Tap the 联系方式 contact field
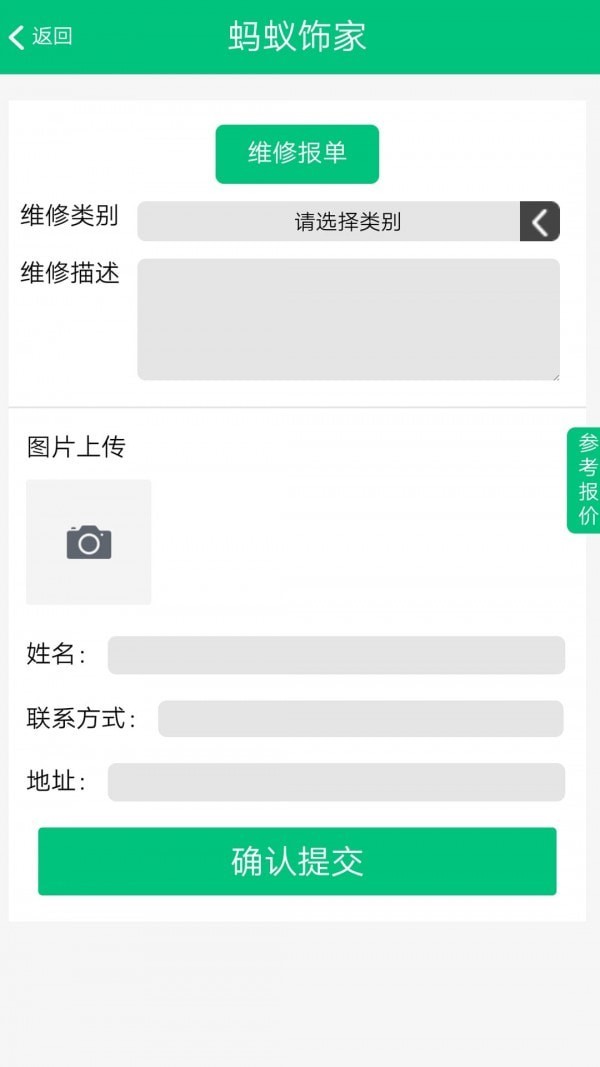 (x=360, y=718)
